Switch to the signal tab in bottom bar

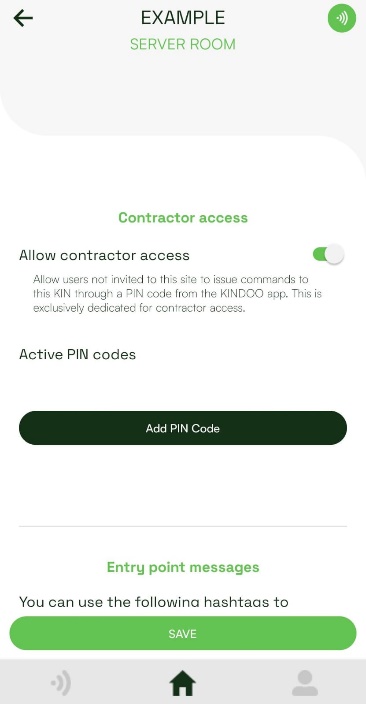pyautogui.click(x=61, y=683)
